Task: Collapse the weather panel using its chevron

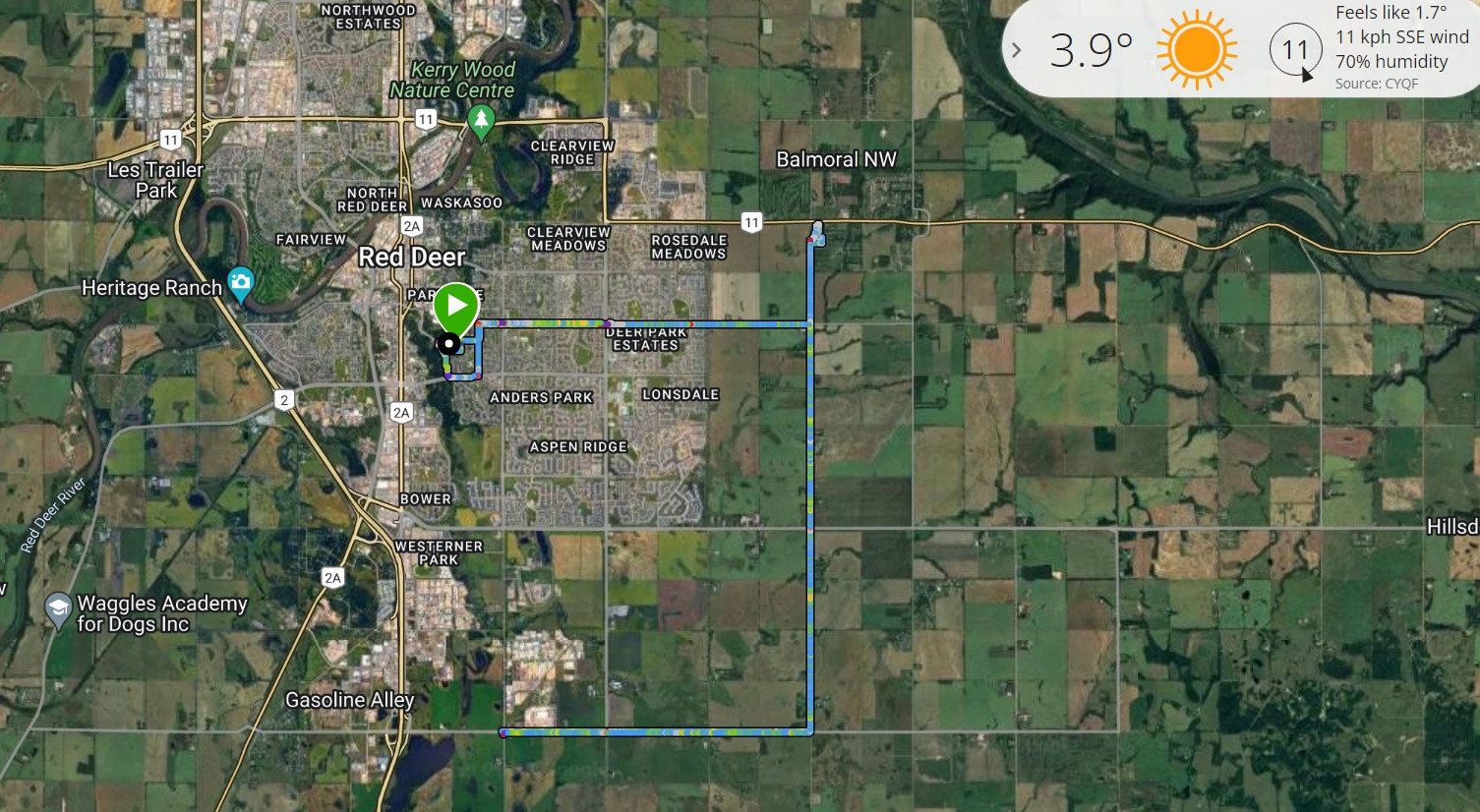Action: (x=1017, y=50)
